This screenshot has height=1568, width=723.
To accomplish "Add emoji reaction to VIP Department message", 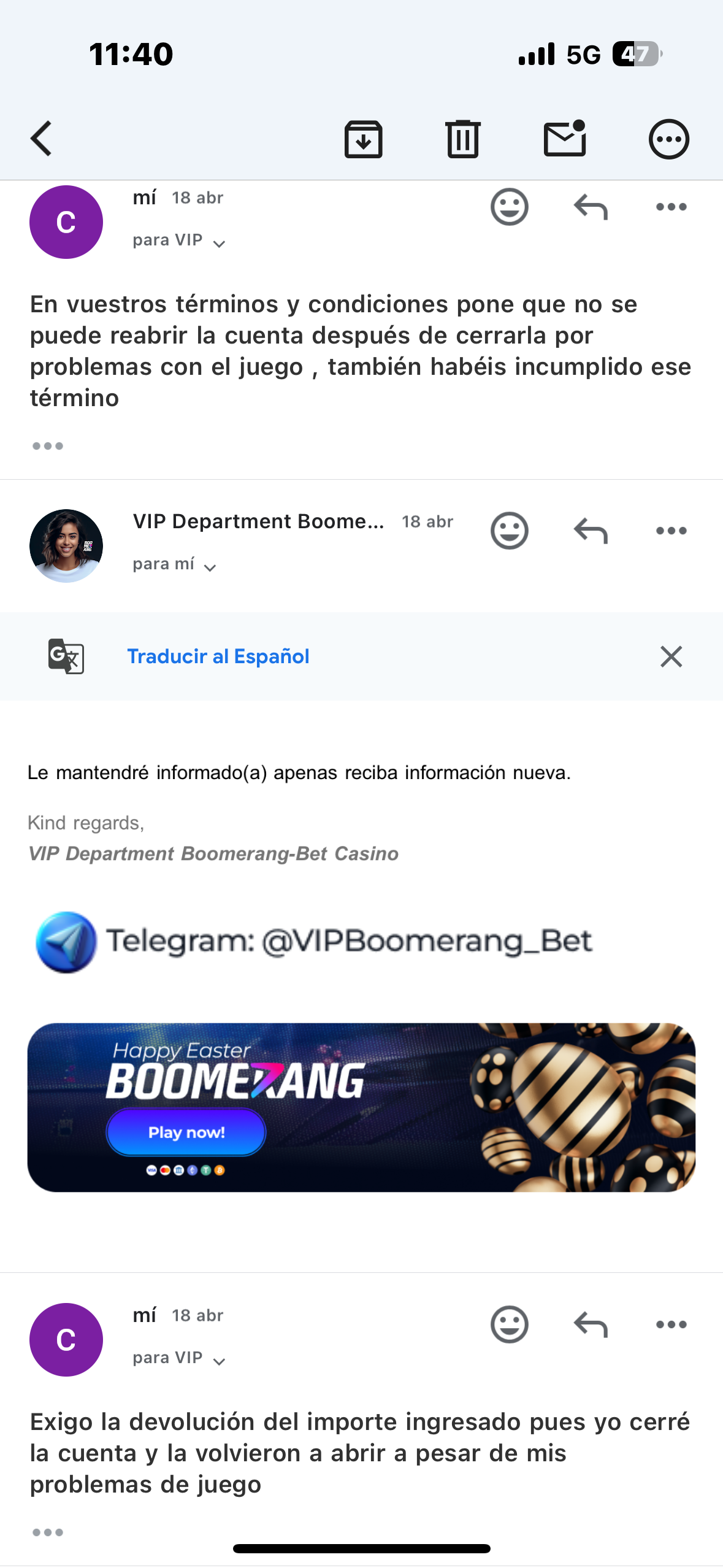I will [509, 531].
